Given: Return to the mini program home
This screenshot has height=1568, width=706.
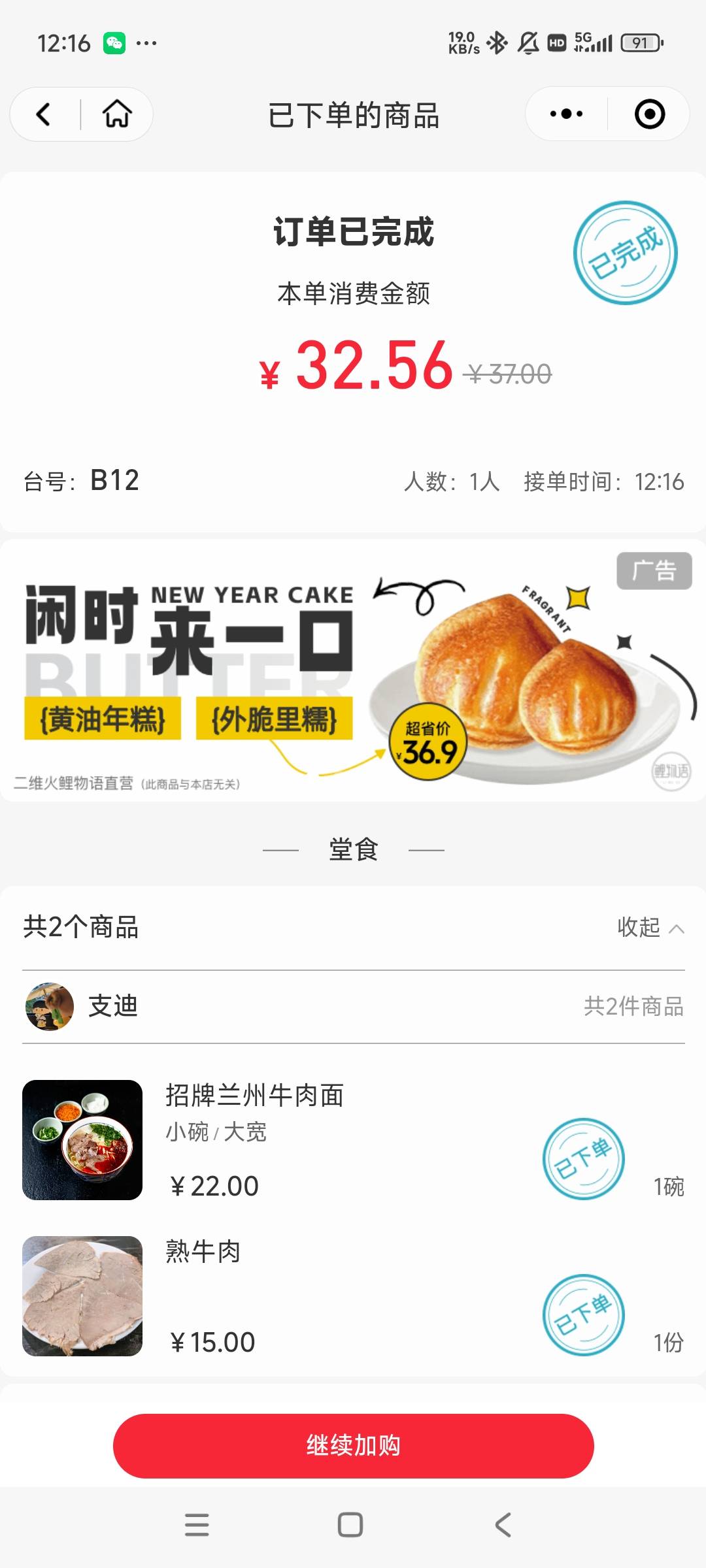Looking at the screenshot, I should pos(117,114).
